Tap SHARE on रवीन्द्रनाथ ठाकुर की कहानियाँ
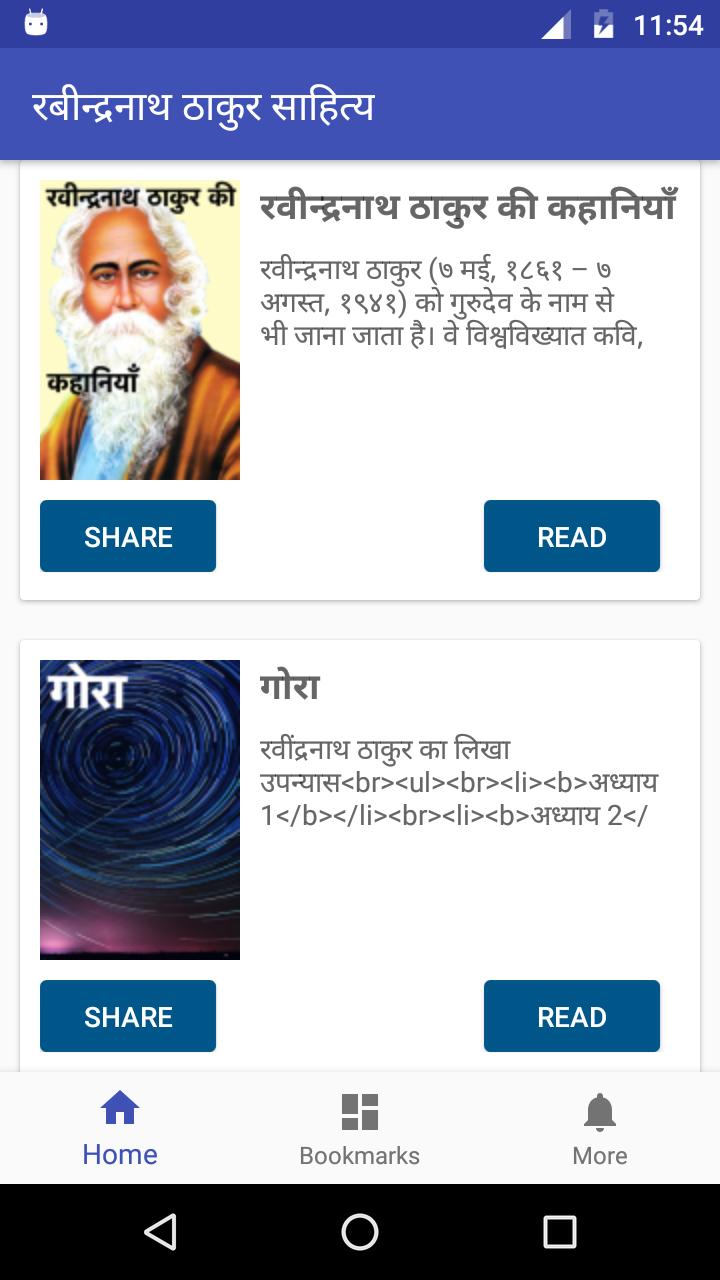The height and width of the screenshot is (1280, 720). [127, 536]
